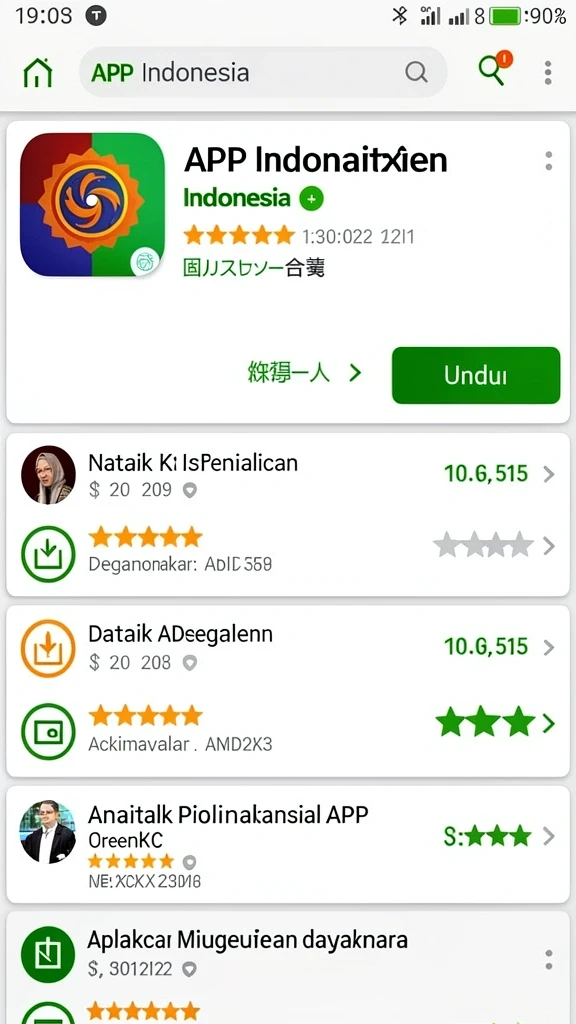Open the Dataik ADeegalenn row

(x=287, y=647)
